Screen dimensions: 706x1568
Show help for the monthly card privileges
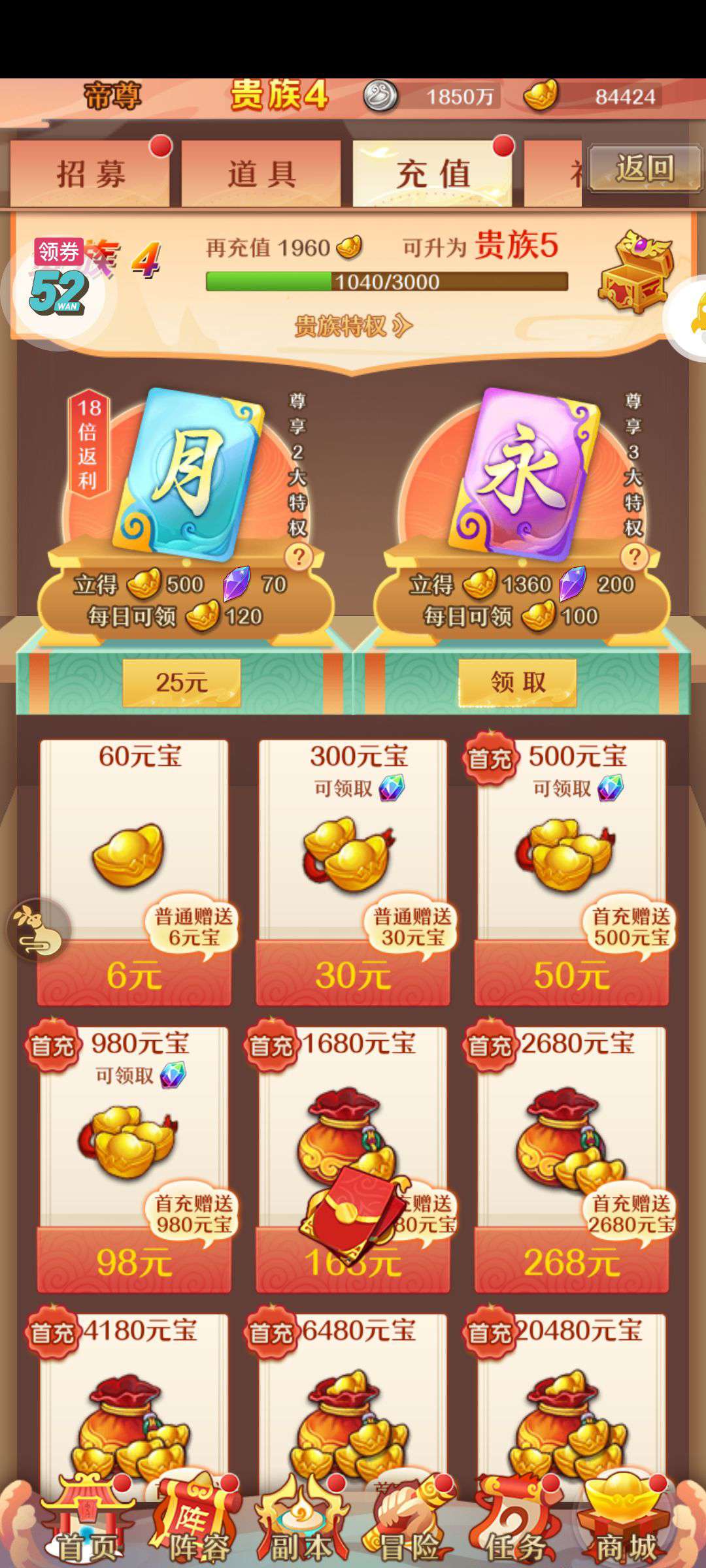click(299, 557)
